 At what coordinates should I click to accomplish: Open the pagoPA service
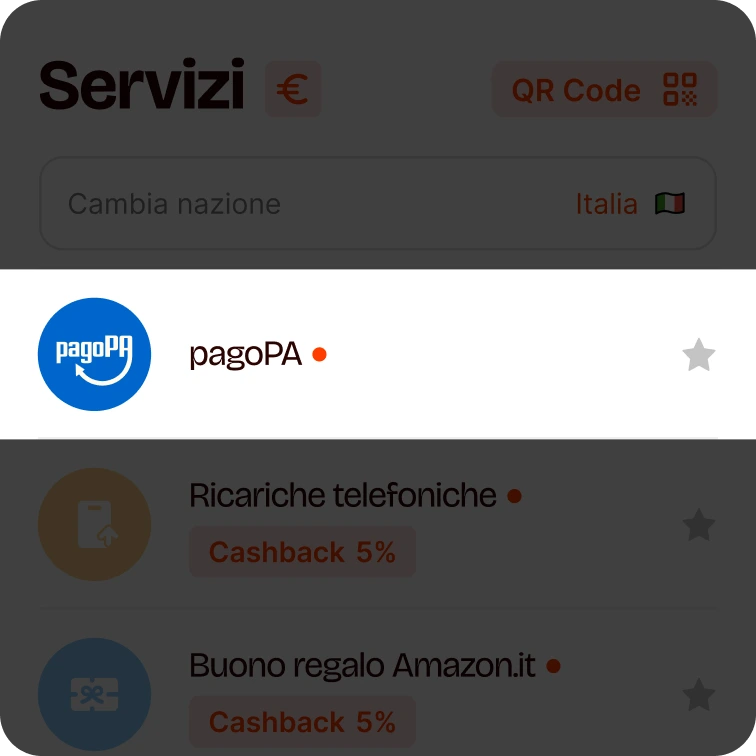246,355
